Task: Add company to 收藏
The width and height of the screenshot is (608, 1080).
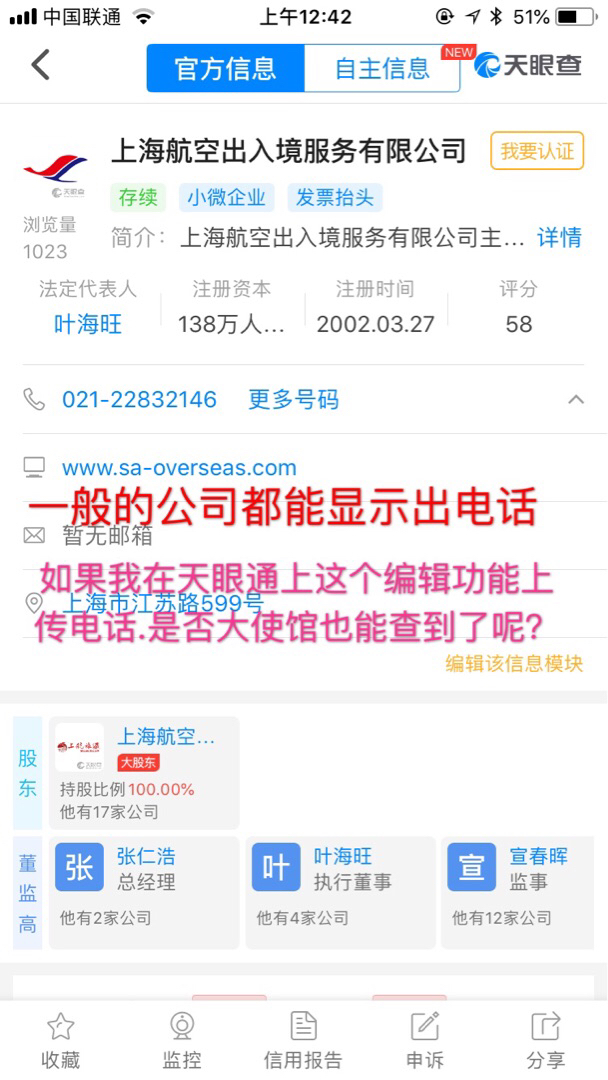Action: click(61, 1040)
